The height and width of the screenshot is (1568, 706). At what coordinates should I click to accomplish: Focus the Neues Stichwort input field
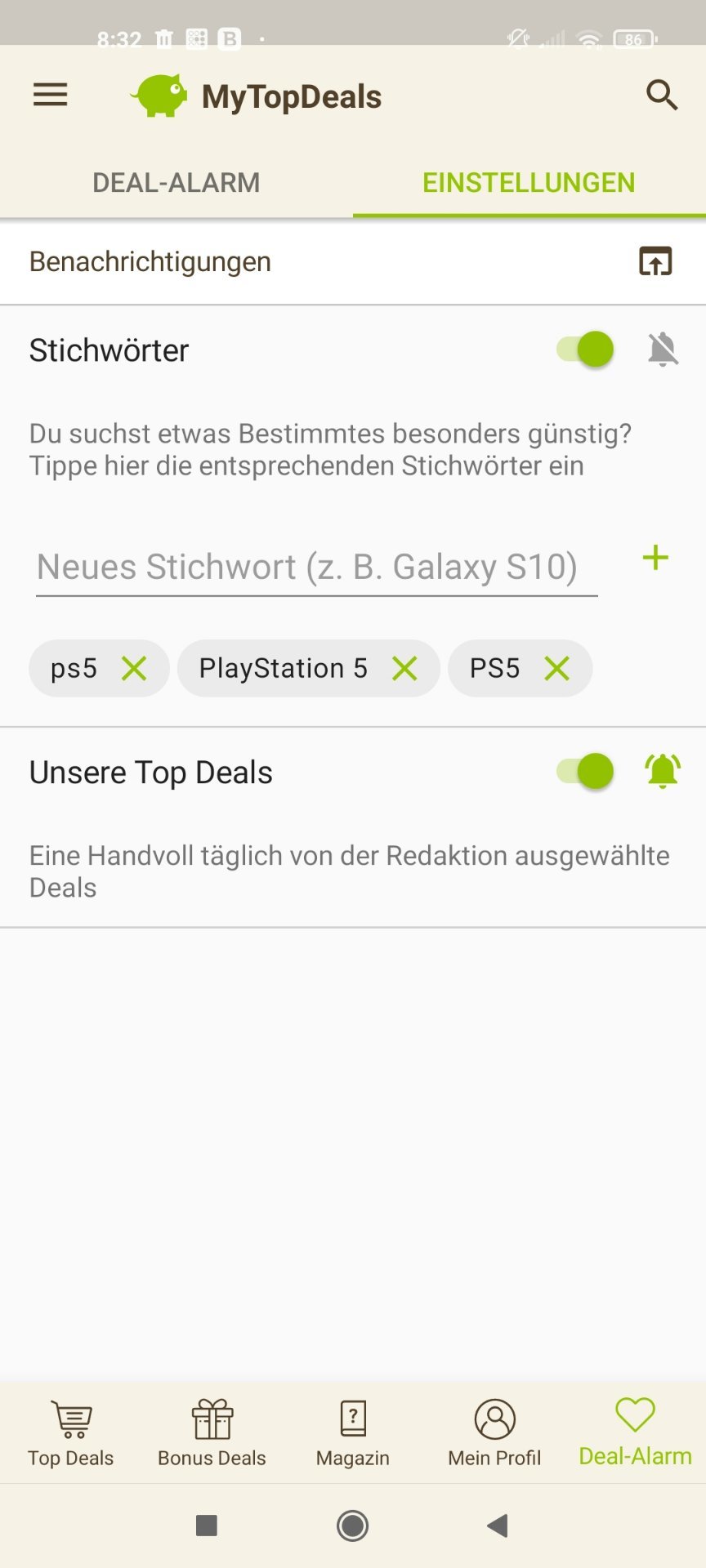316,567
